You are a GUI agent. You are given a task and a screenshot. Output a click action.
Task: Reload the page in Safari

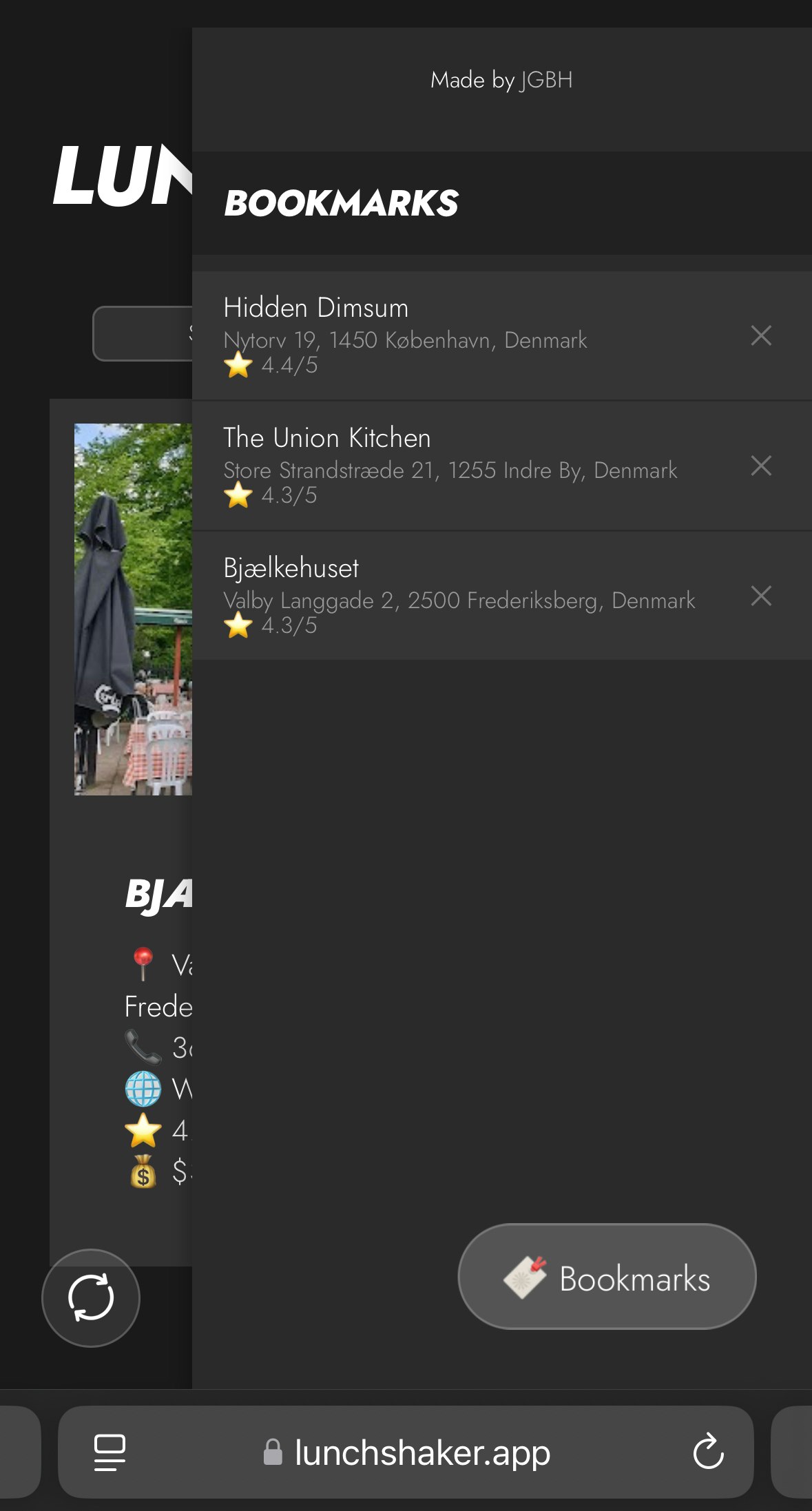[708, 1452]
